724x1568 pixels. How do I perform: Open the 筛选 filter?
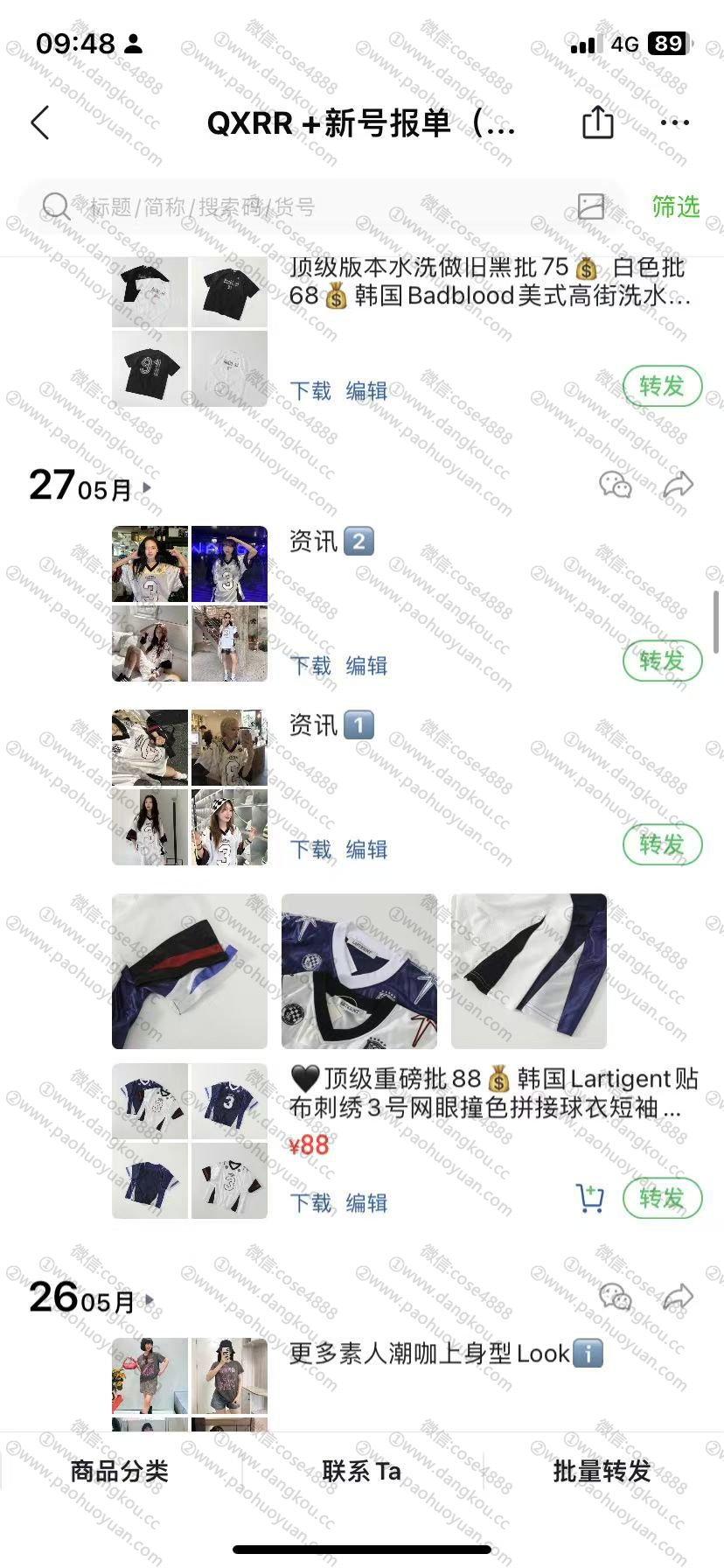tap(675, 206)
